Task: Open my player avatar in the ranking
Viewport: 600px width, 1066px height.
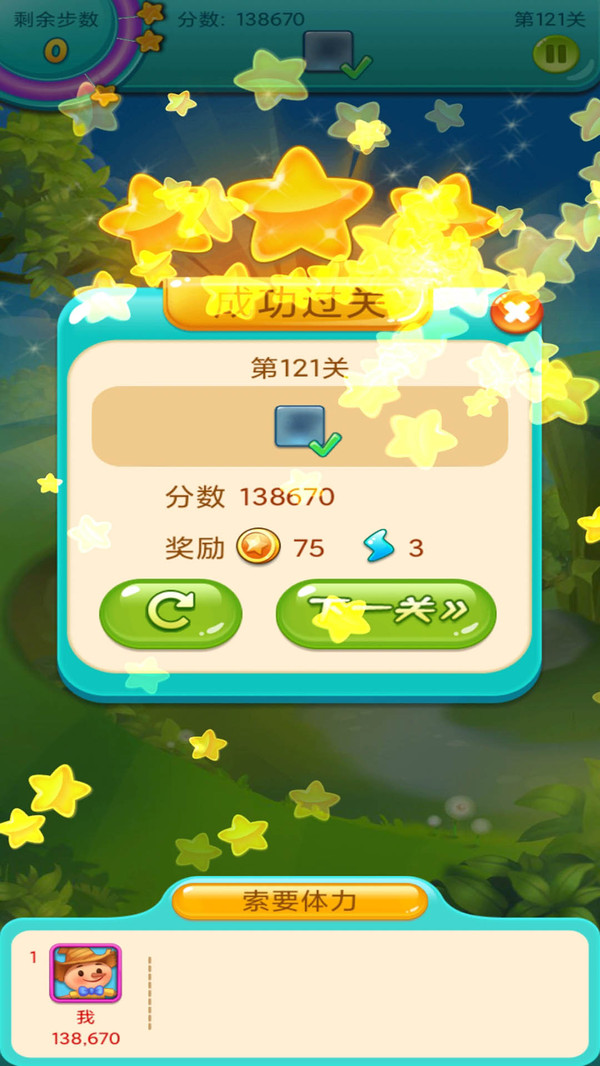Action: [85, 973]
